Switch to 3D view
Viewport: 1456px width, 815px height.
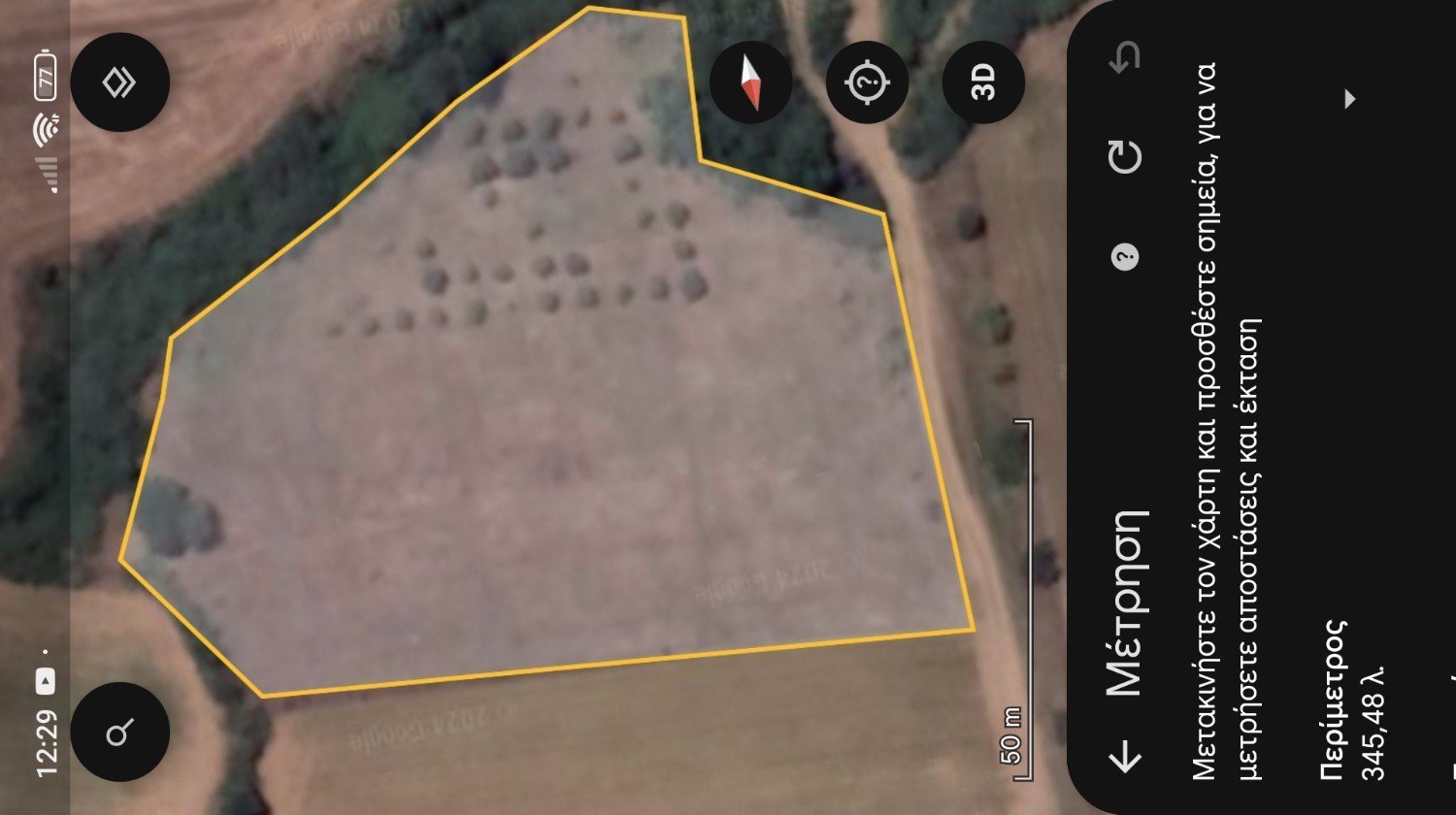coord(983,82)
